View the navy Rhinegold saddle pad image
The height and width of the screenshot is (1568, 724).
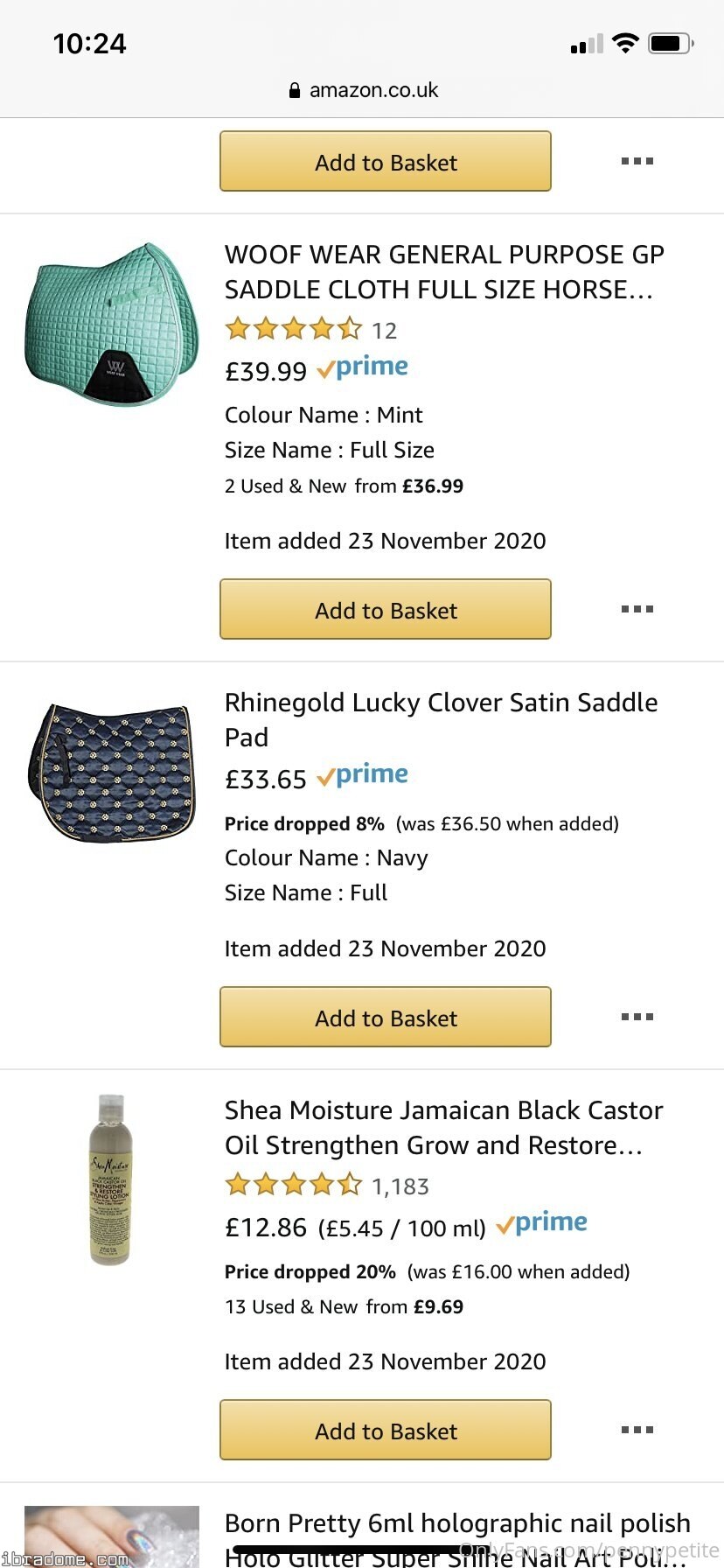point(111,772)
